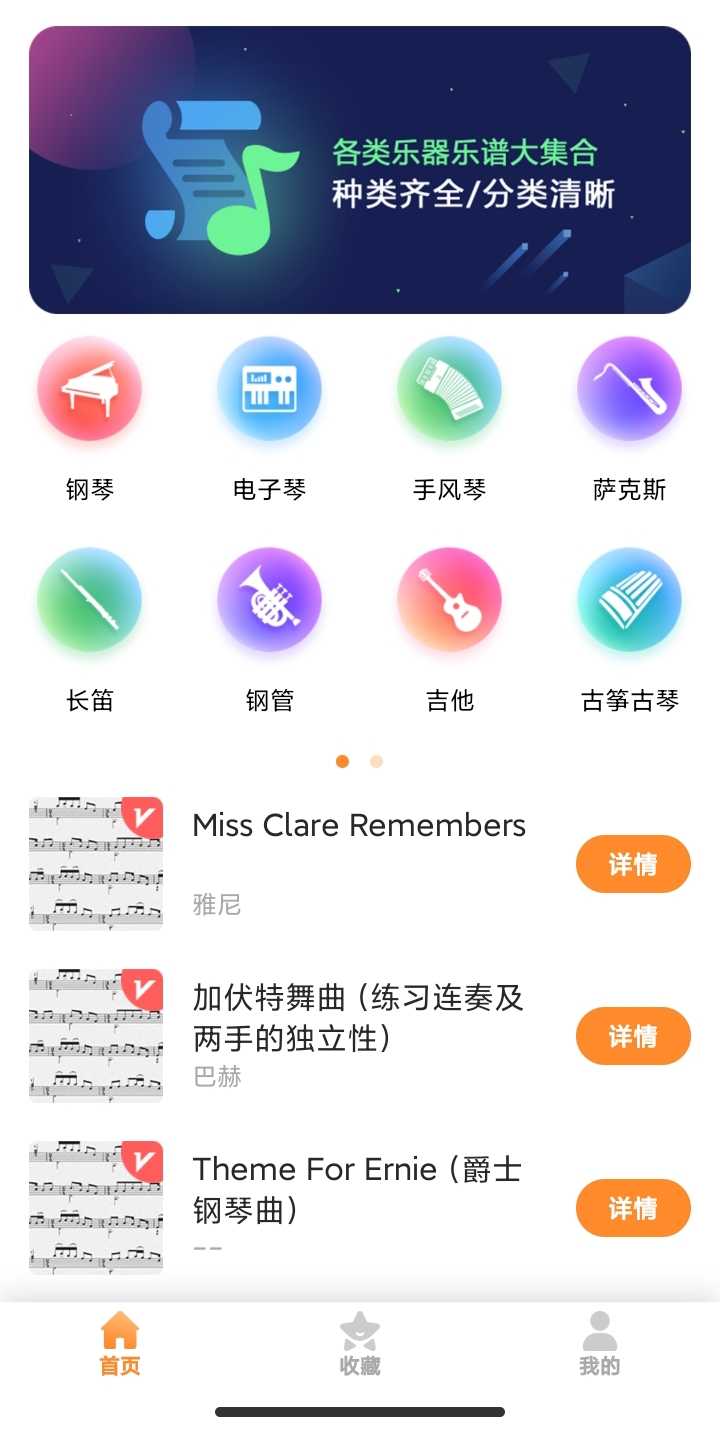Image resolution: width=720 pixels, height=1429 pixels.
Task: Tap the second category page indicator dot
Action: [x=376, y=762]
